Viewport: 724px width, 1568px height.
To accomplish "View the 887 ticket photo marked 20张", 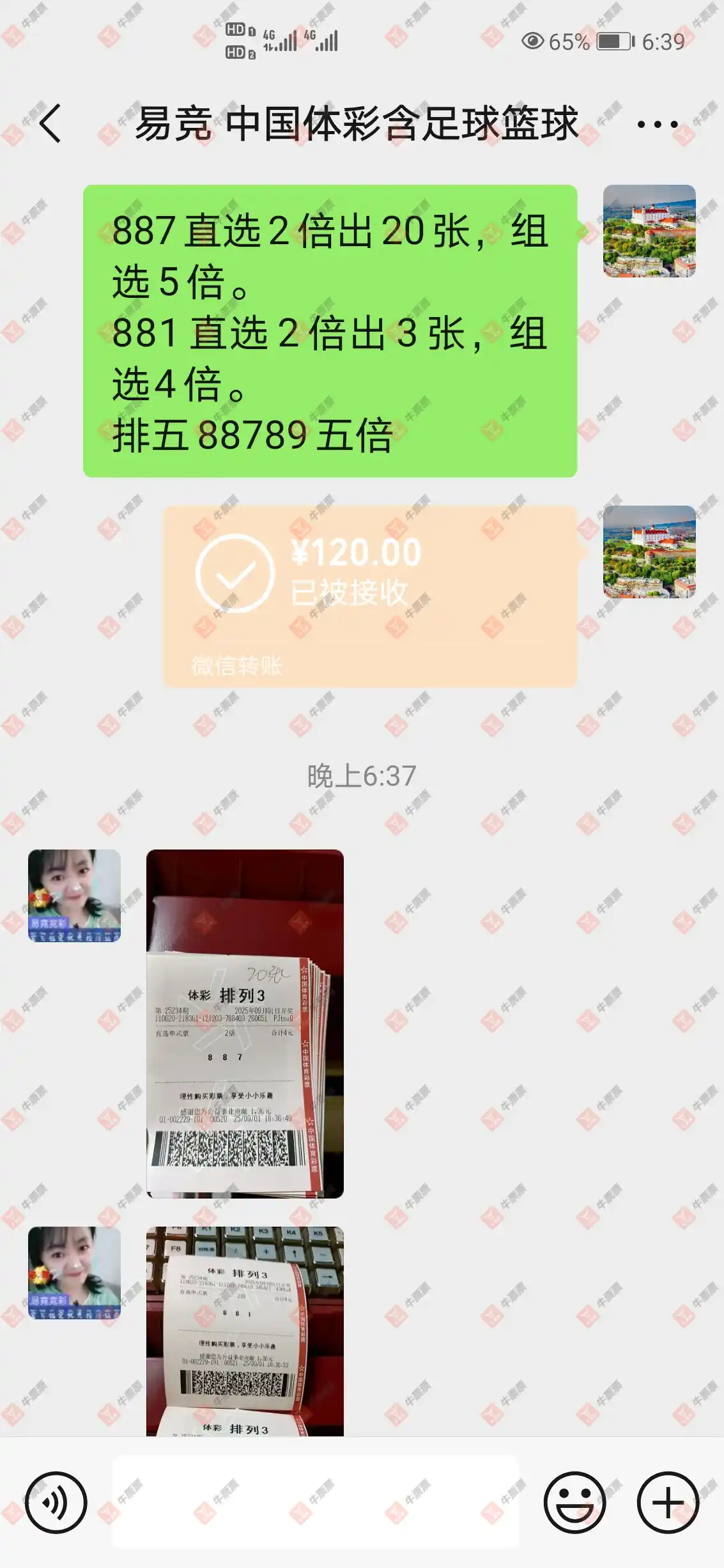I will point(245,1023).
